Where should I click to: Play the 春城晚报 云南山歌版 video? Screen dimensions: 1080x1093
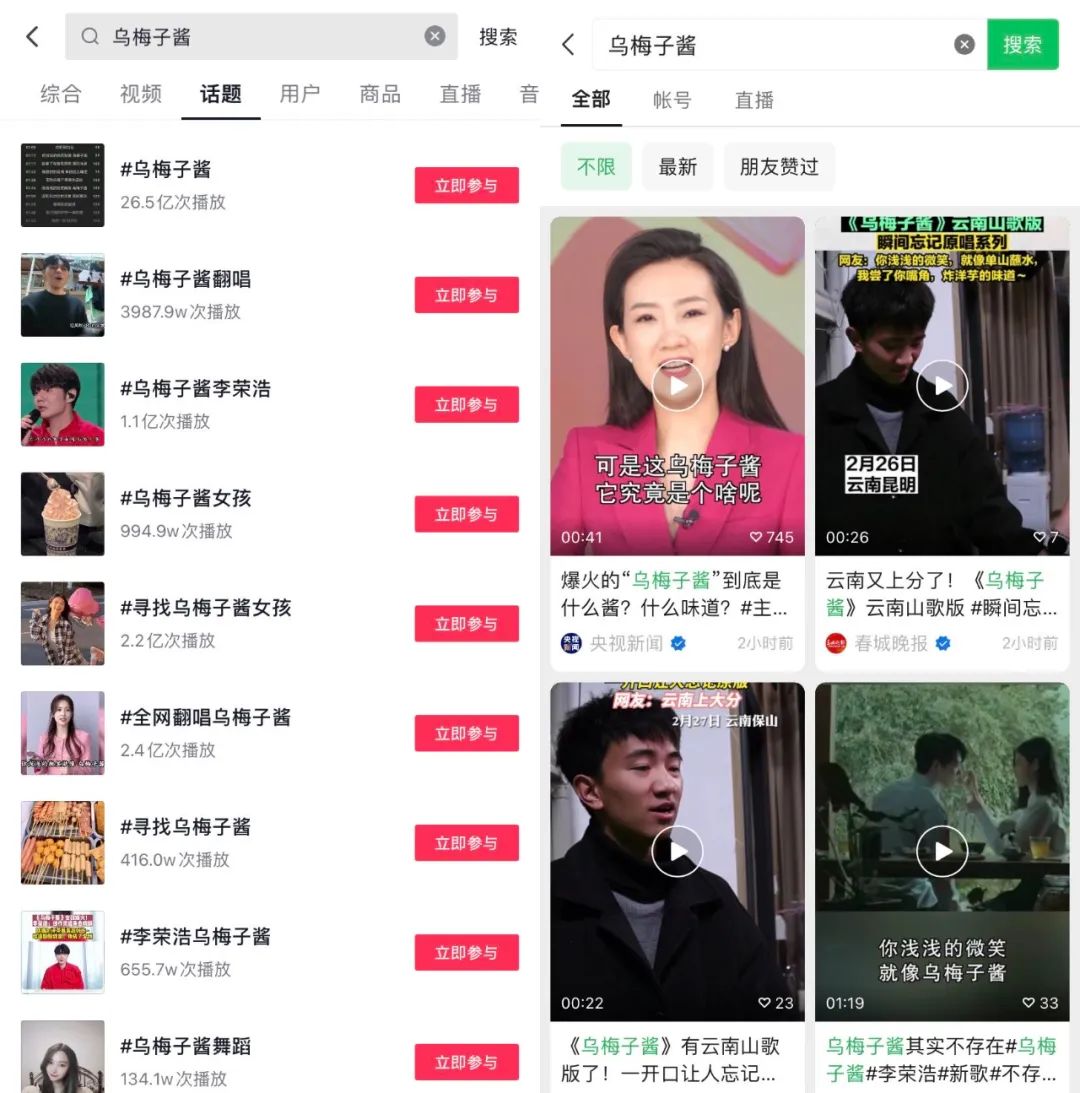point(941,386)
